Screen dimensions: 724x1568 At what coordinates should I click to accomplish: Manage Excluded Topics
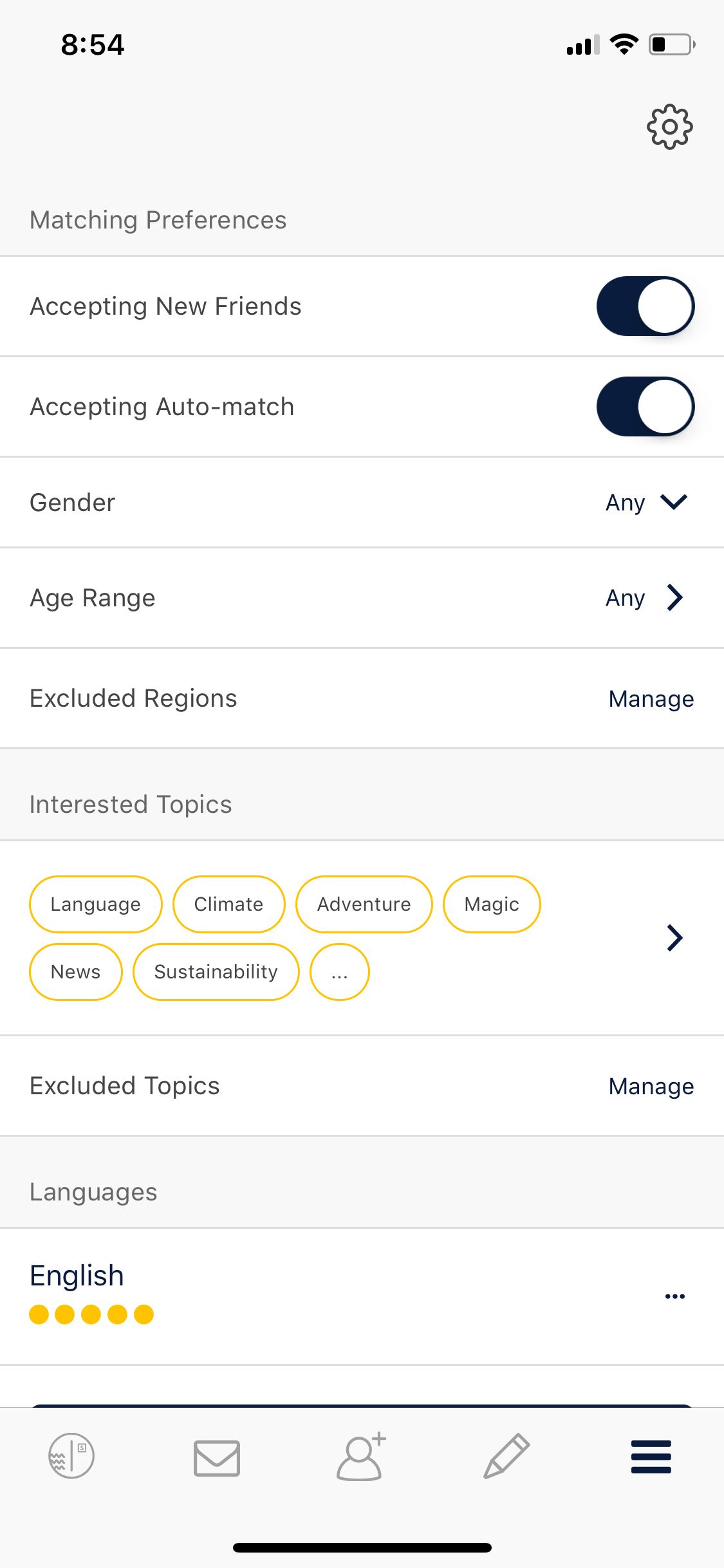coord(651,1087)
